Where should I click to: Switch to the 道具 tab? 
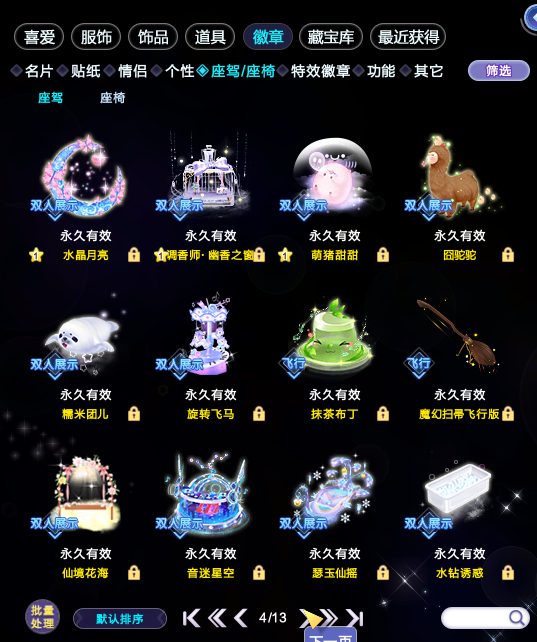(x=210, y=37)
